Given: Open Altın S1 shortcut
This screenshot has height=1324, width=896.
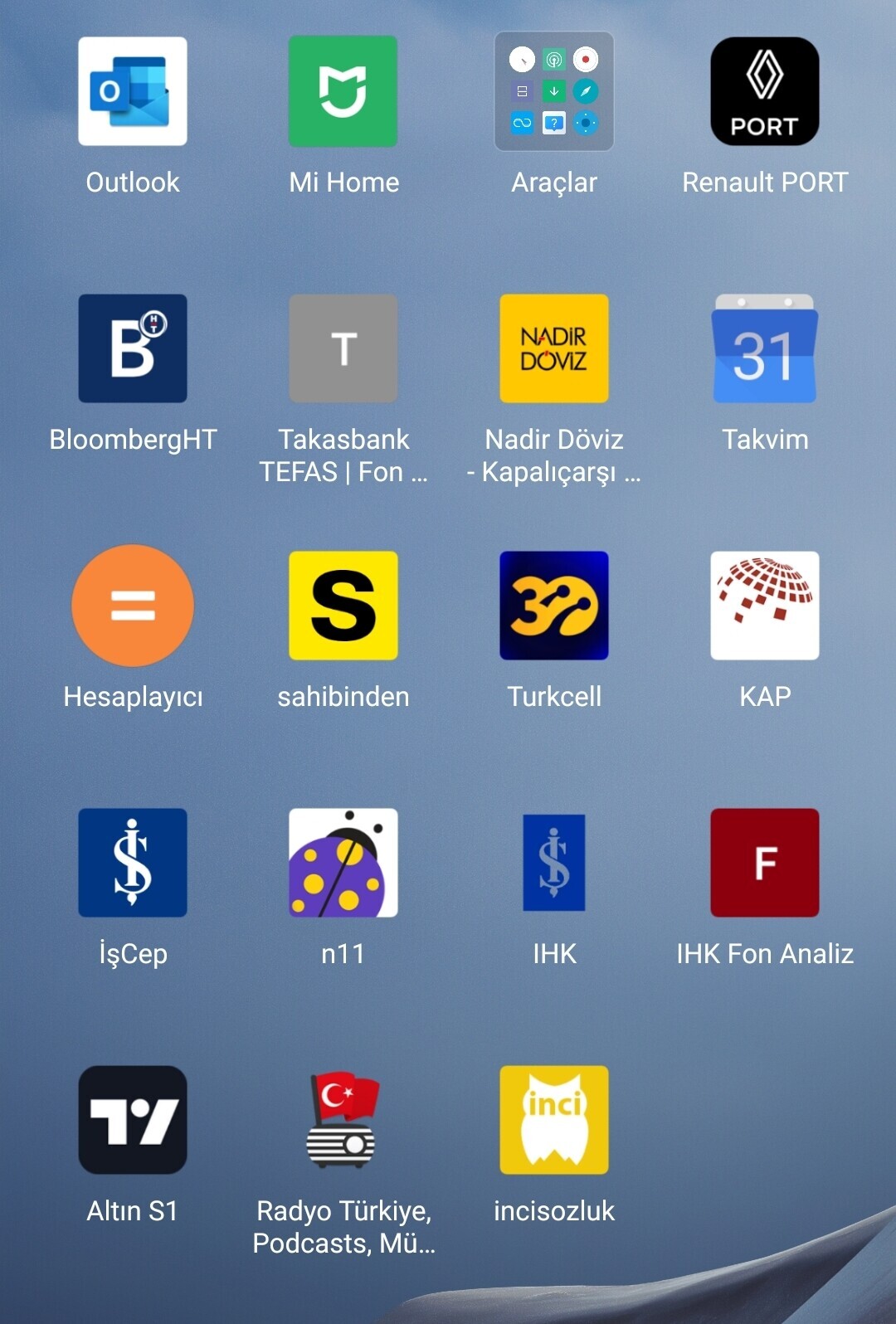Looking at the screenshot, I should click(133, 1121).
